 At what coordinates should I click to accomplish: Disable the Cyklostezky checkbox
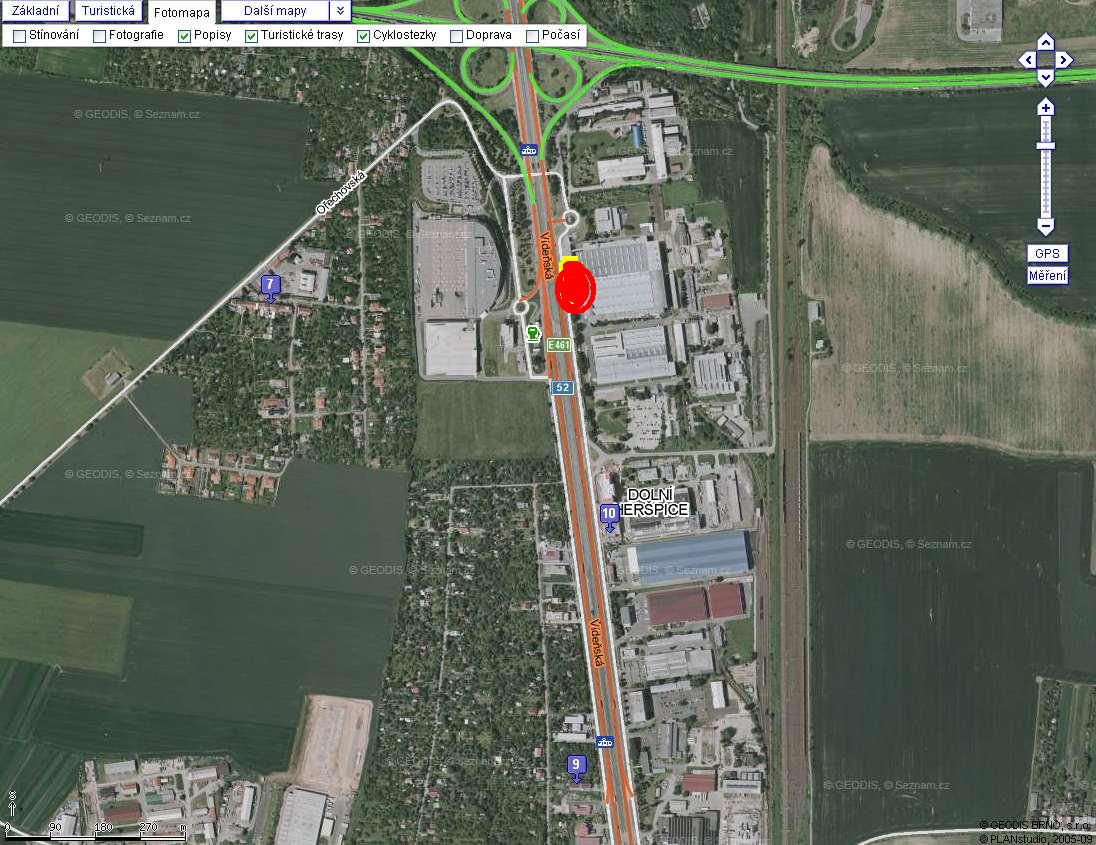tap(363, 36)
